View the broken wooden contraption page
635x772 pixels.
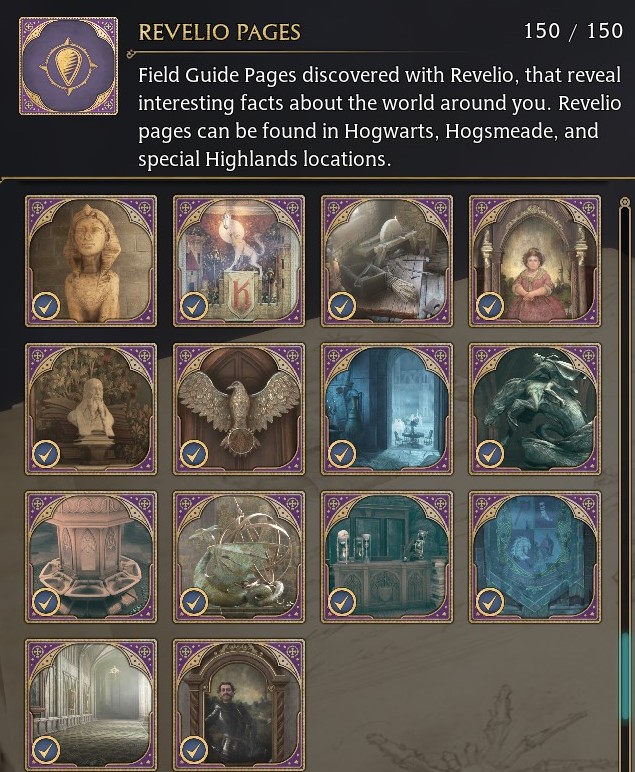point(387,260)
